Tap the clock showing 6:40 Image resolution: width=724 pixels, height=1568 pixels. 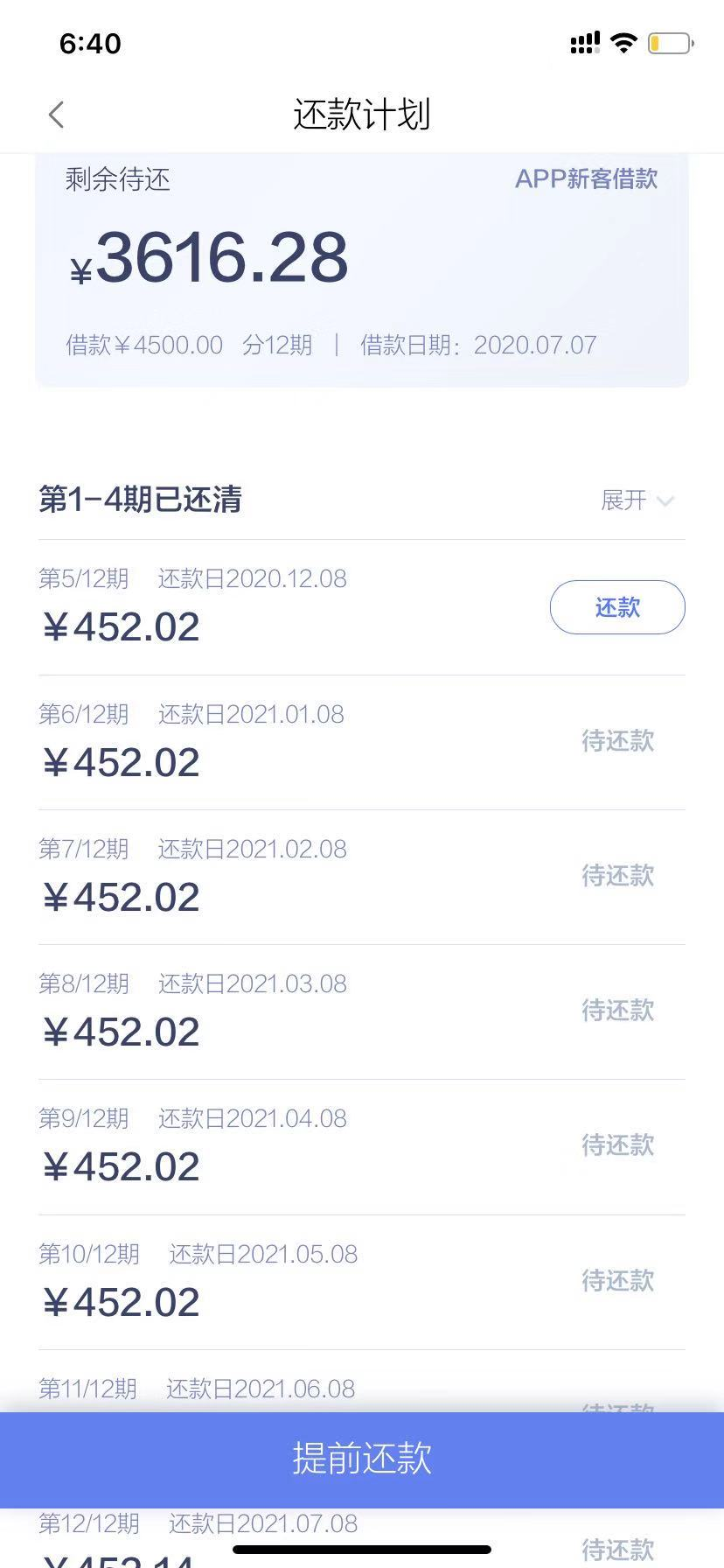click(88, 44)
